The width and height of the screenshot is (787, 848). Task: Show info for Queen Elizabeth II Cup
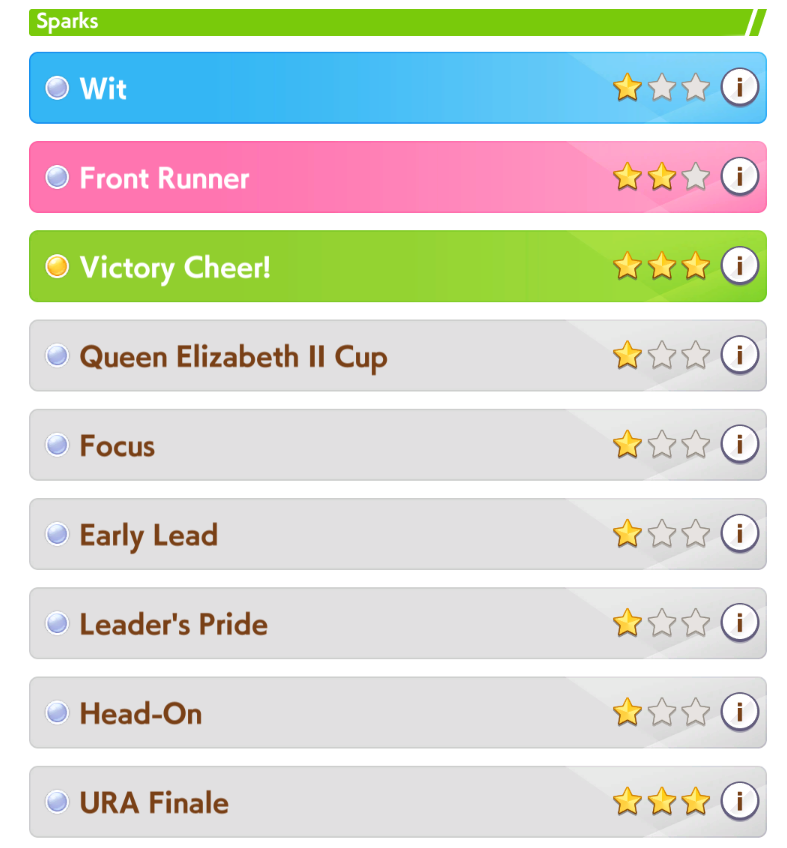[x=740, y=355]
